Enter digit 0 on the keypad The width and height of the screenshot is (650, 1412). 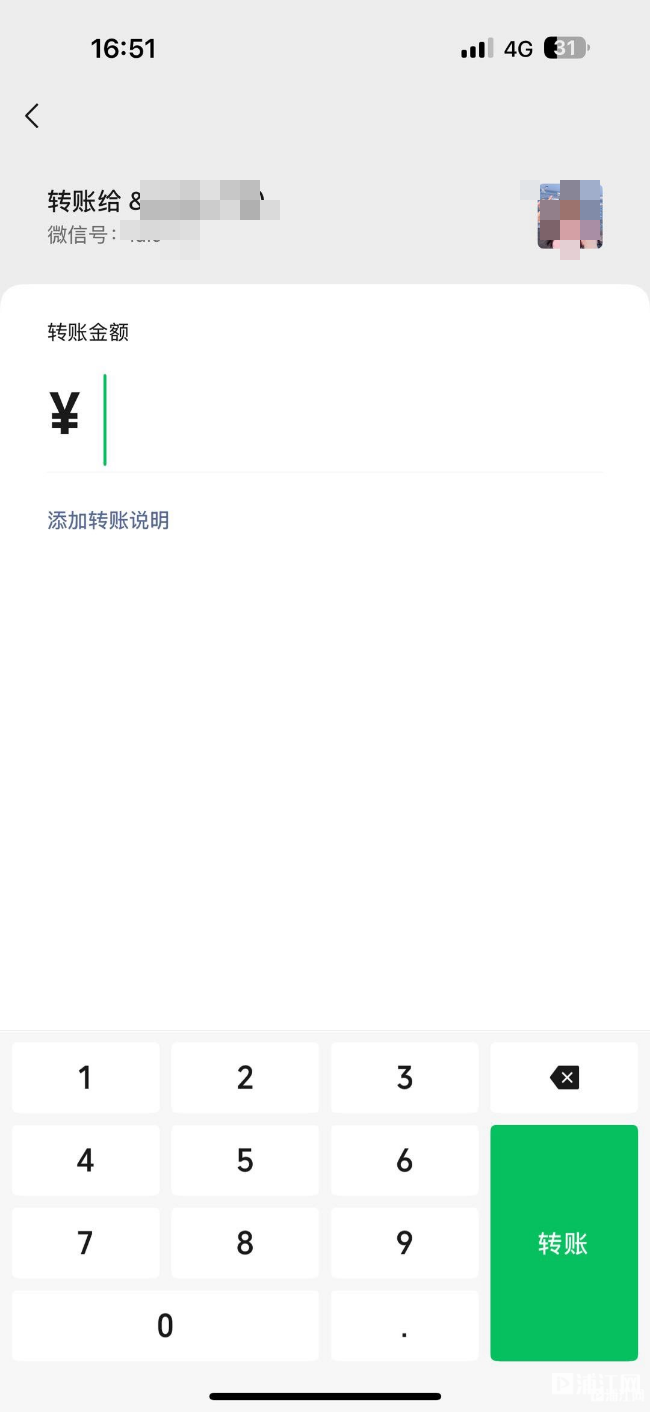point(165,1326)
